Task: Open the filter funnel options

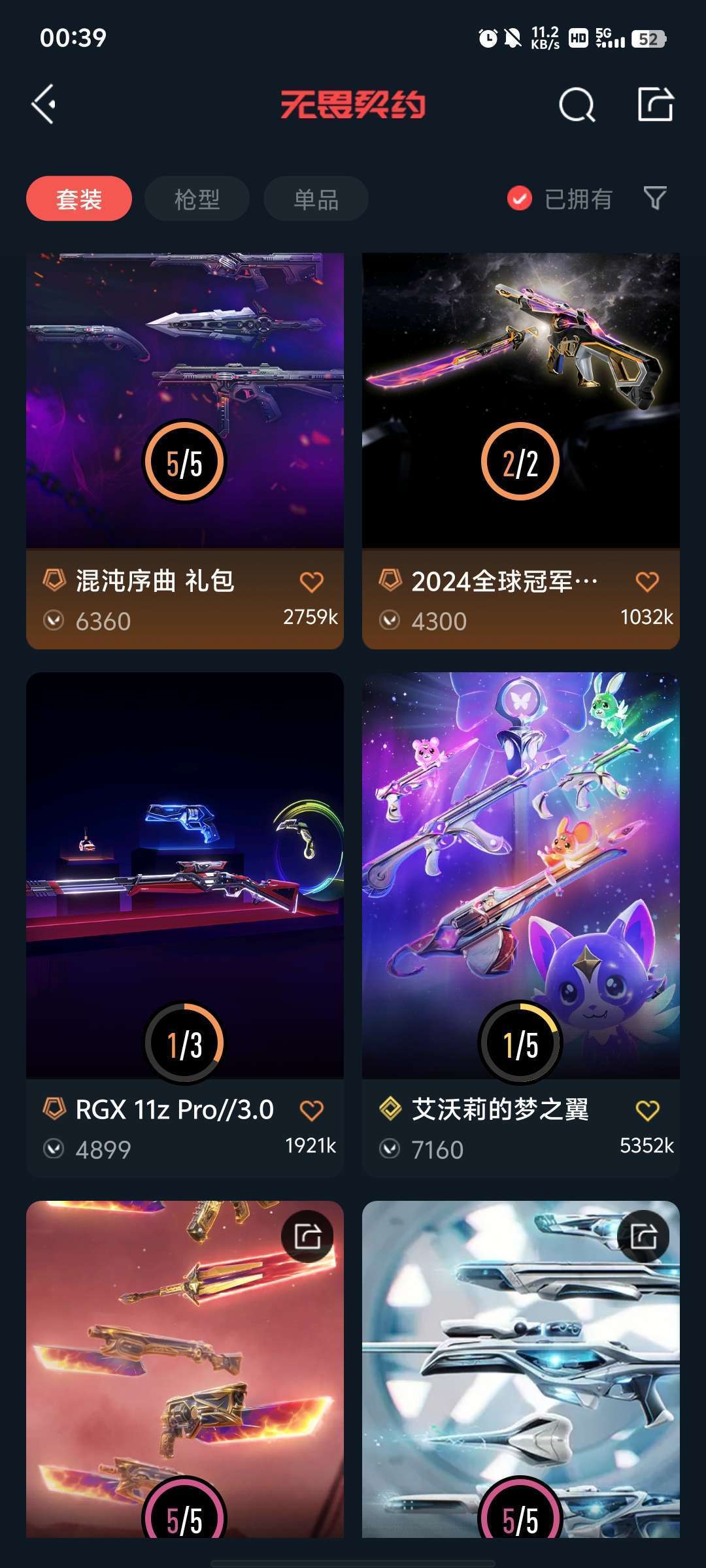Action: (655, 198)
